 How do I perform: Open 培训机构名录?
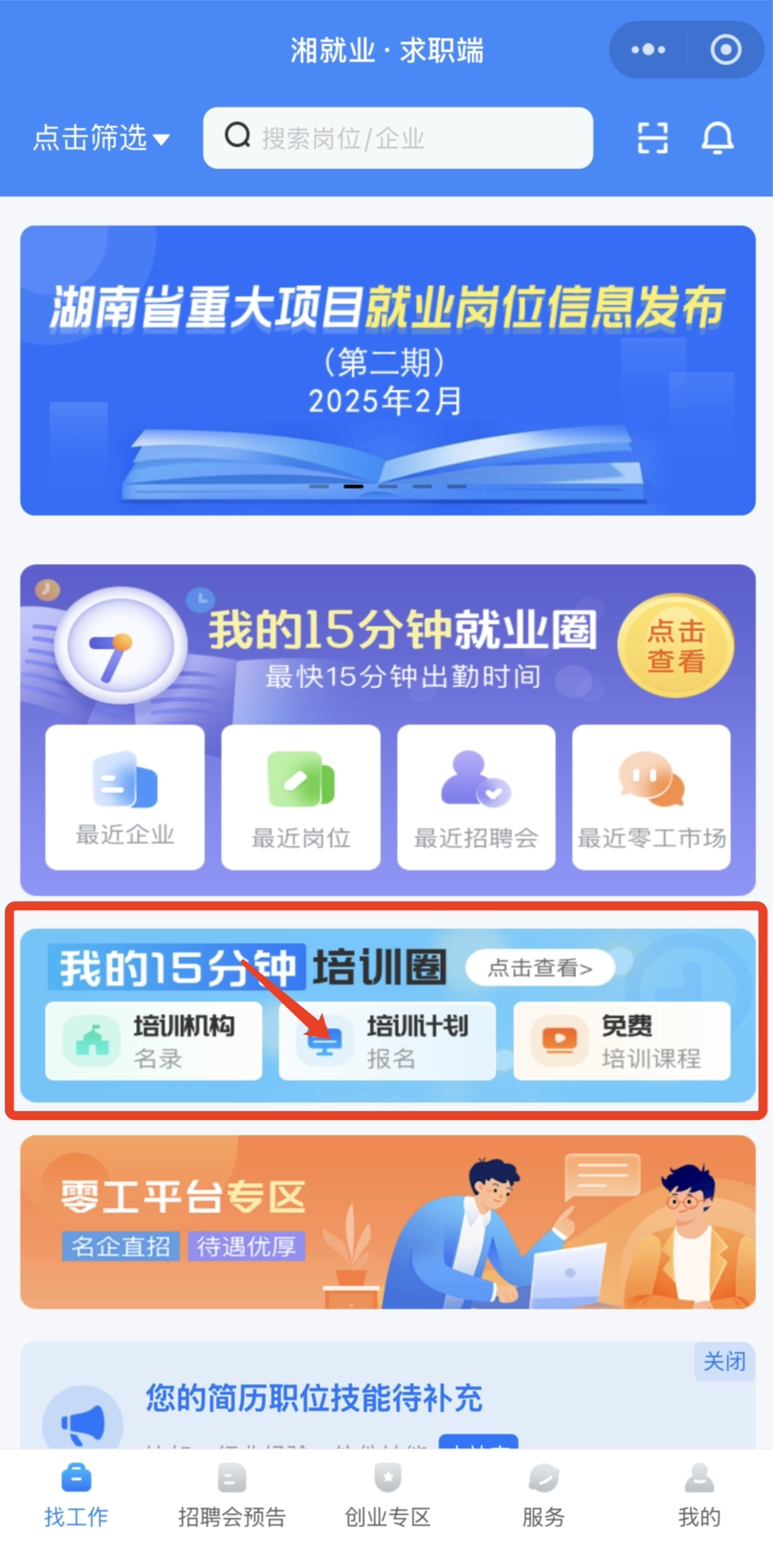(x=153, y=1041)
